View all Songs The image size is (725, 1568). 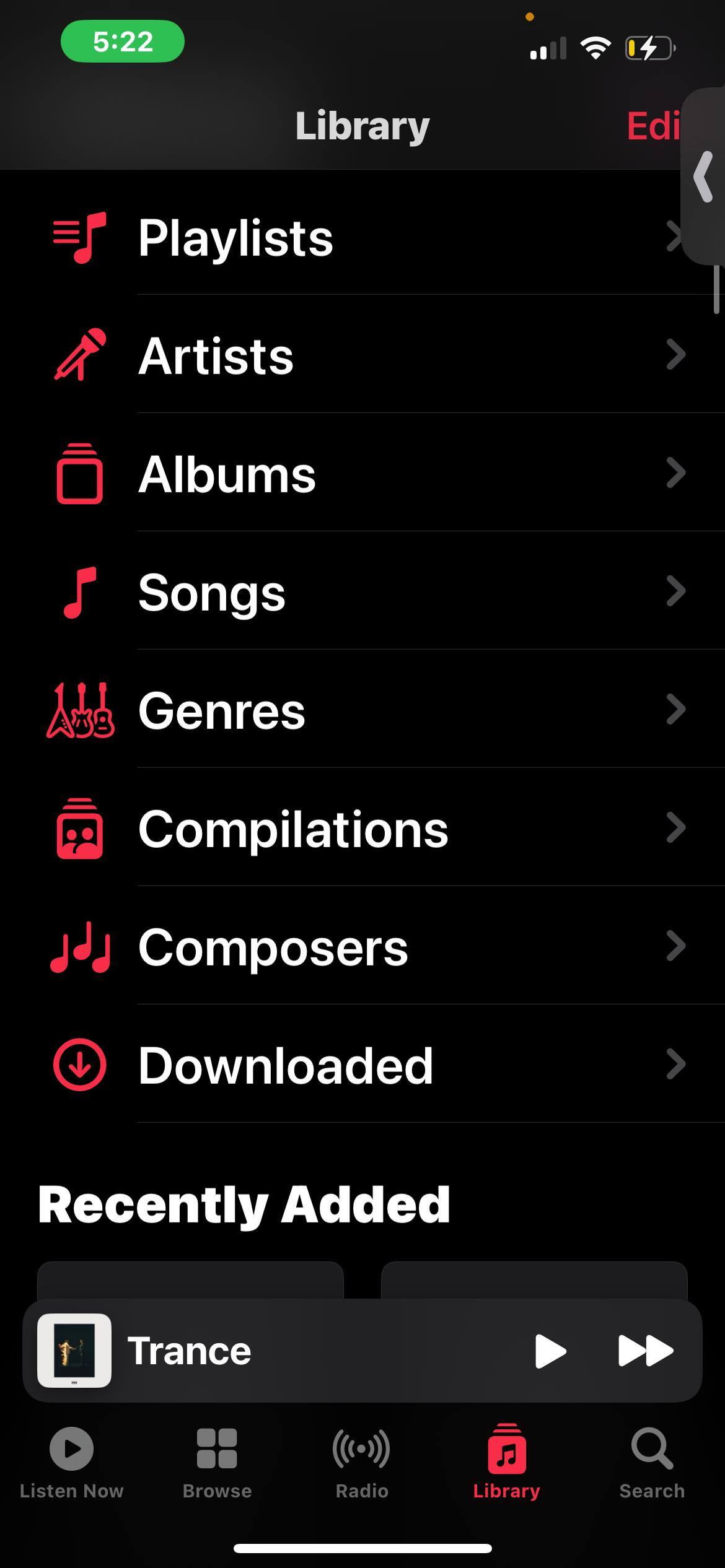tap(212, 593)
